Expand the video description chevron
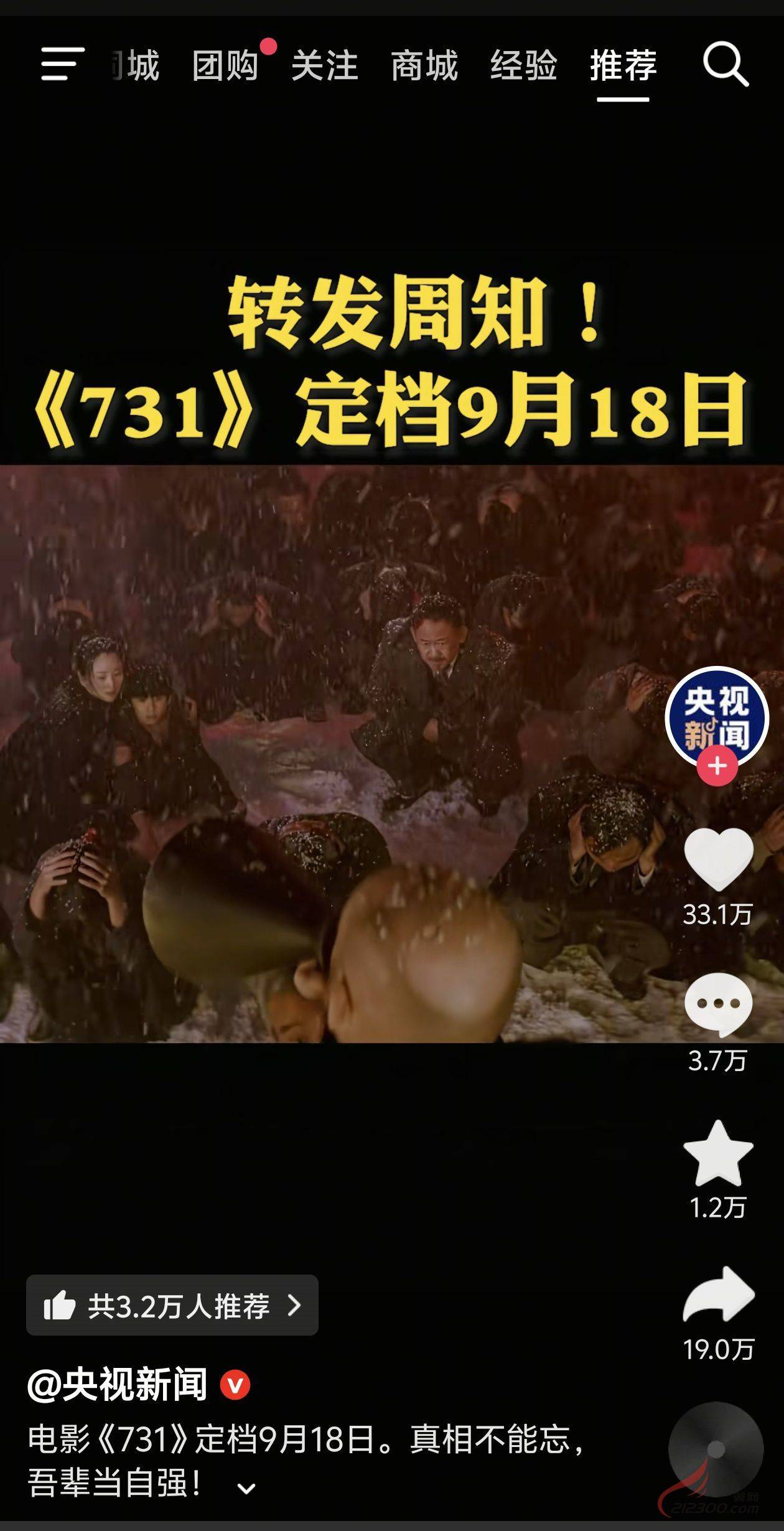Screen dimensions: 784x1531 tap(246, 1488)
